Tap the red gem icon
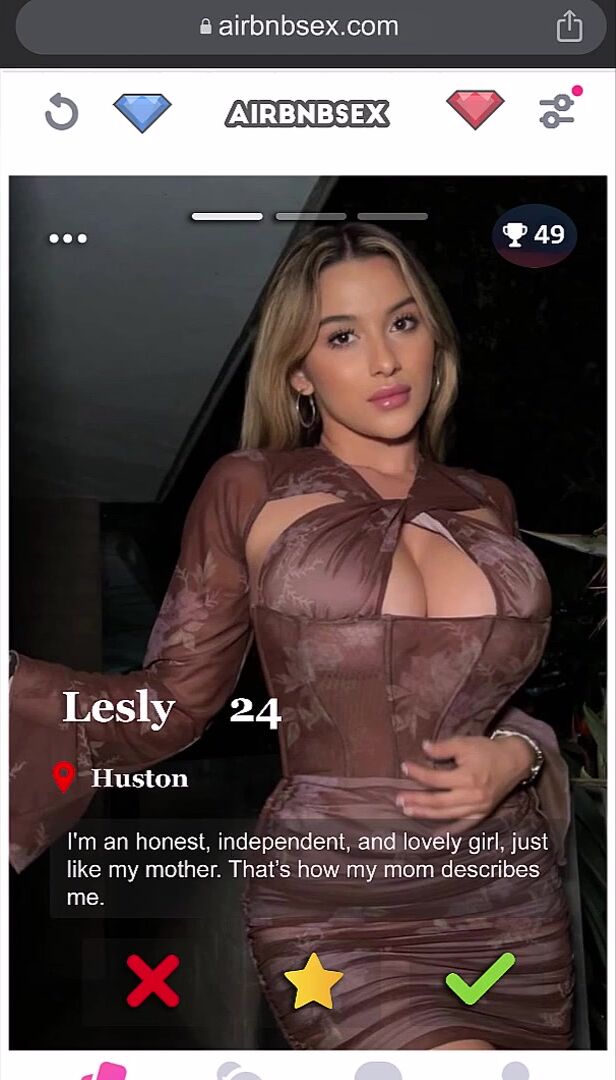This screenshot has height=1080, width=616. [x=475, y=110]
